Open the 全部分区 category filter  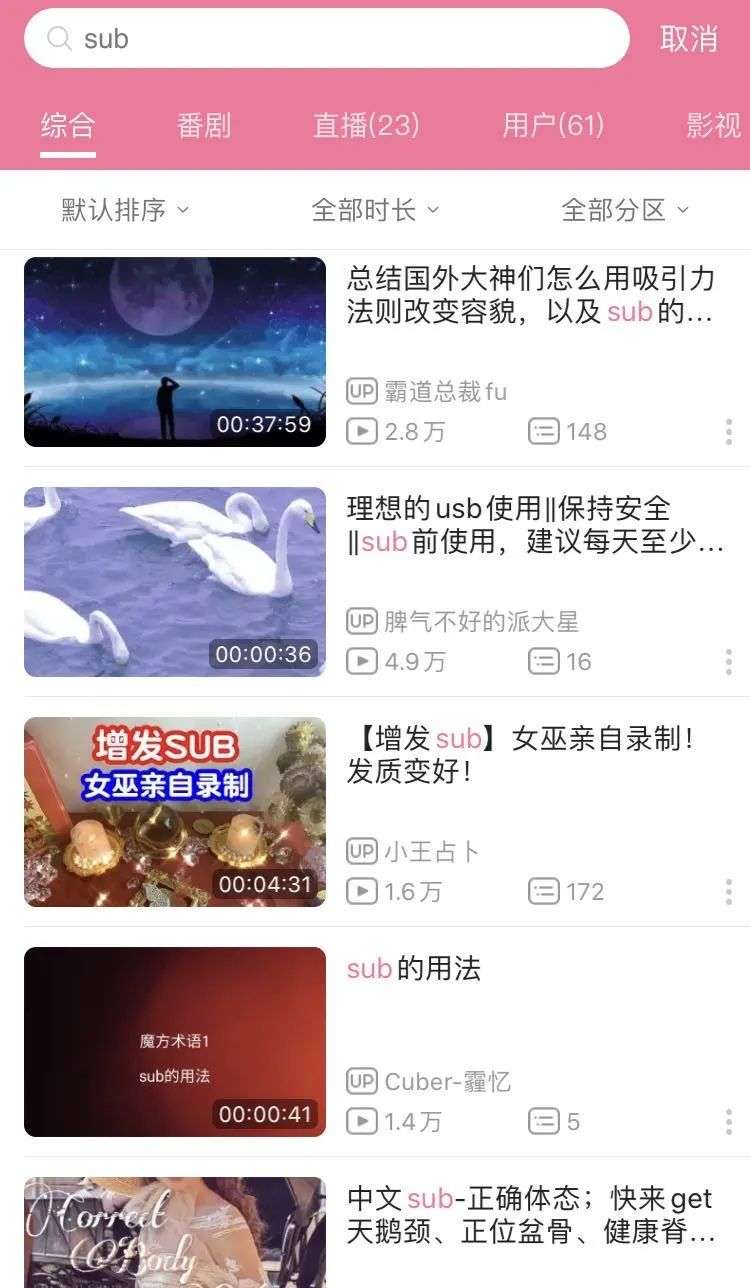[x=625, y=210]
